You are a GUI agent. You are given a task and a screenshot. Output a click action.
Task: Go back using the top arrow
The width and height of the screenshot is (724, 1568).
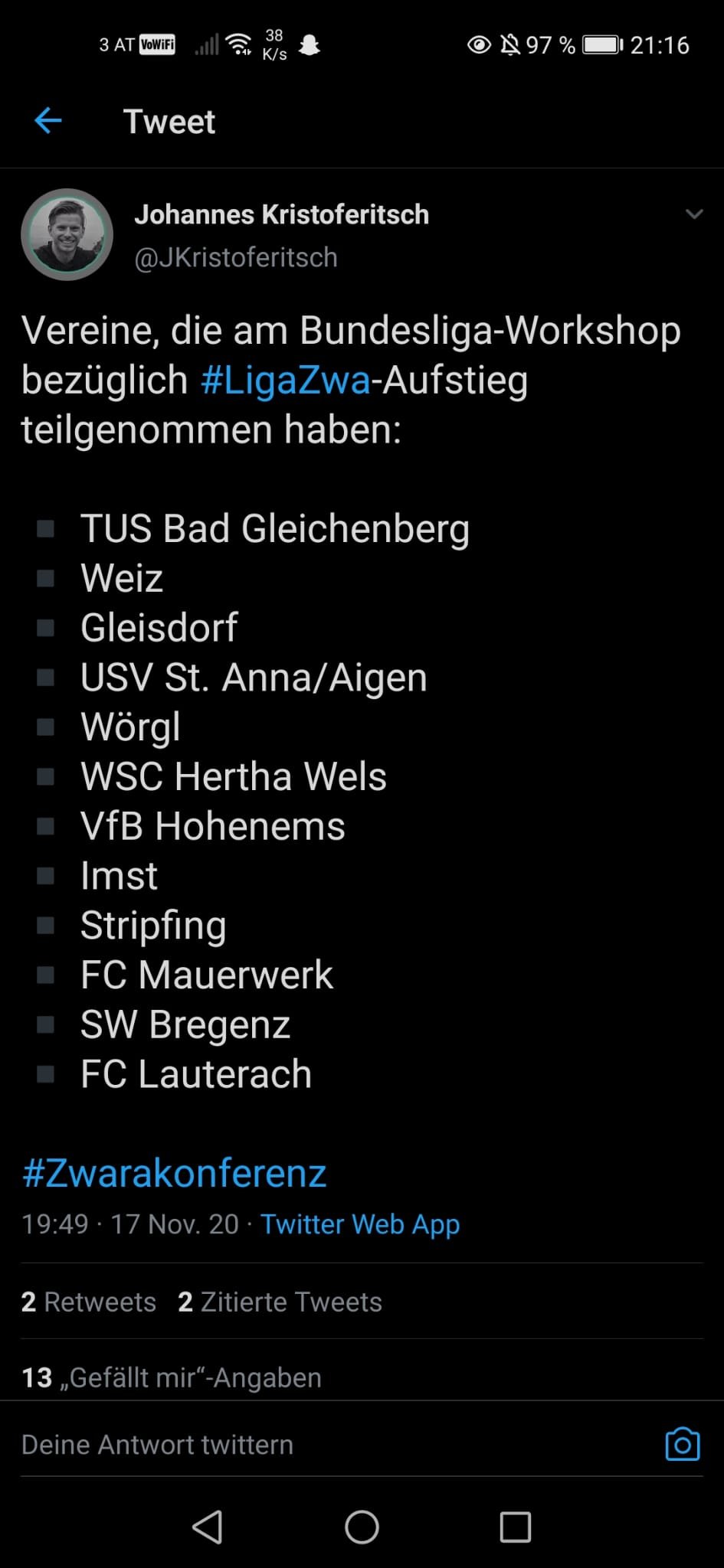48,120
